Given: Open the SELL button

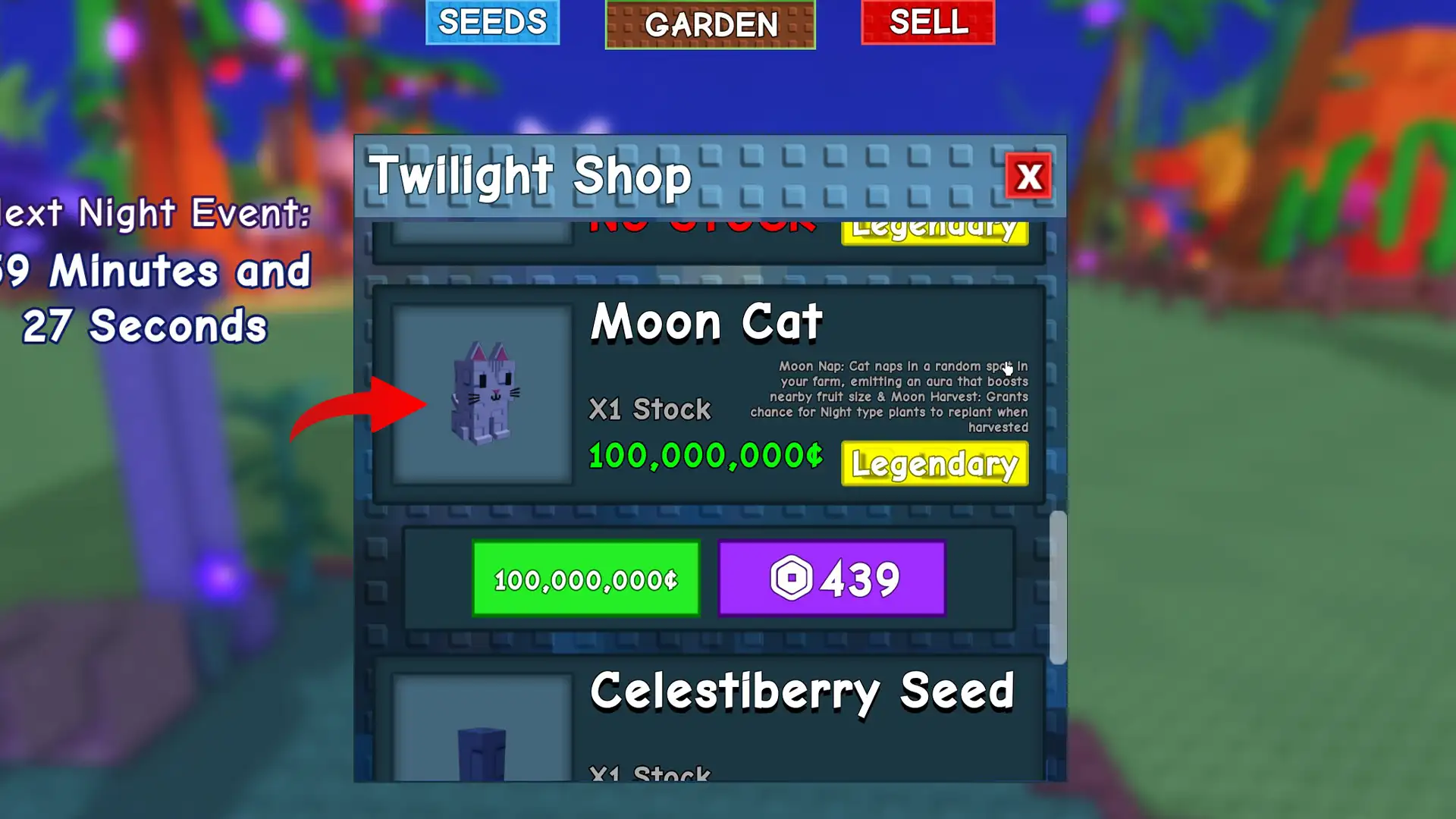Looking at the screenshot, I should (x=927, y=22).
